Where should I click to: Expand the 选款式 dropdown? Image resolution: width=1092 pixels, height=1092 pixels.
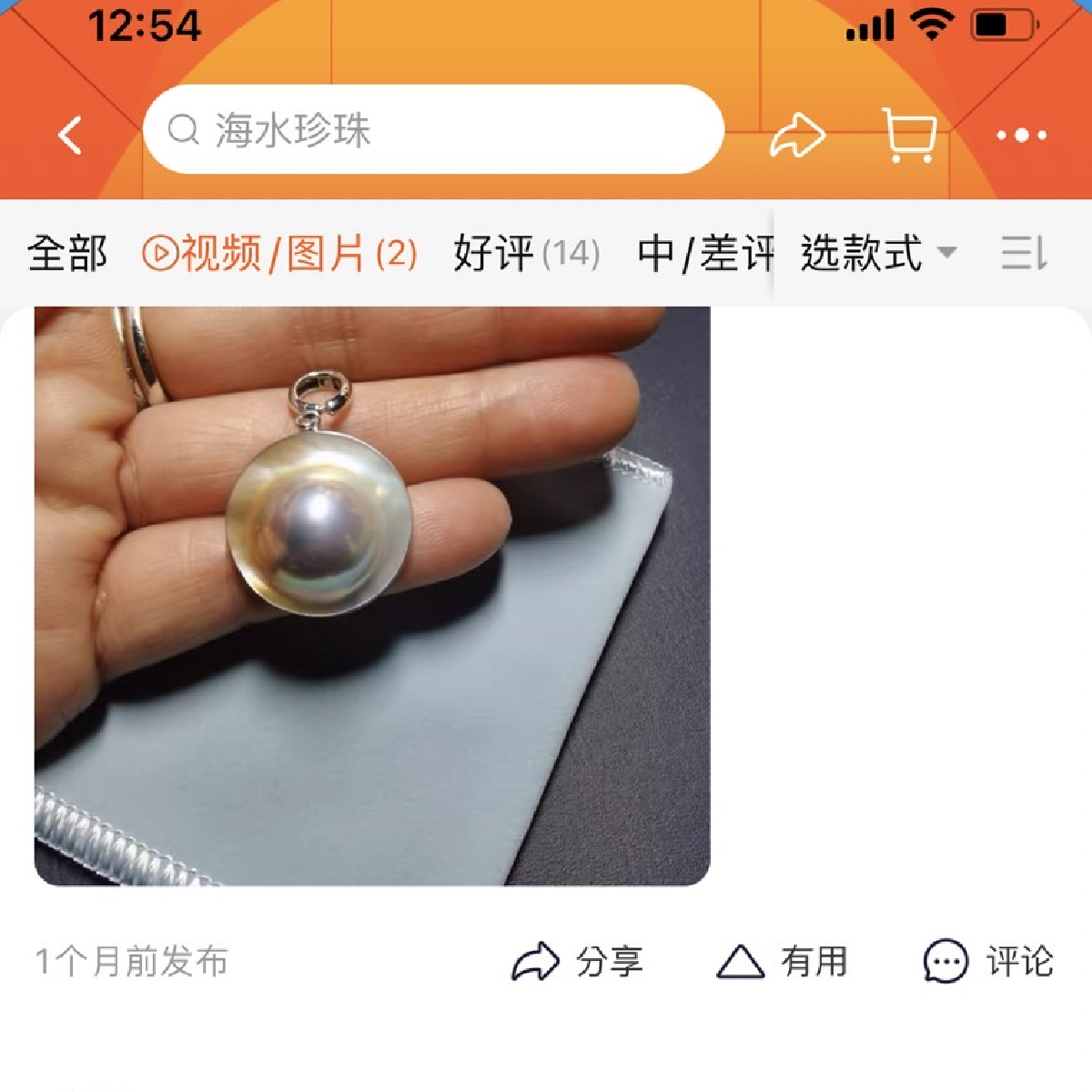[878, 253]
